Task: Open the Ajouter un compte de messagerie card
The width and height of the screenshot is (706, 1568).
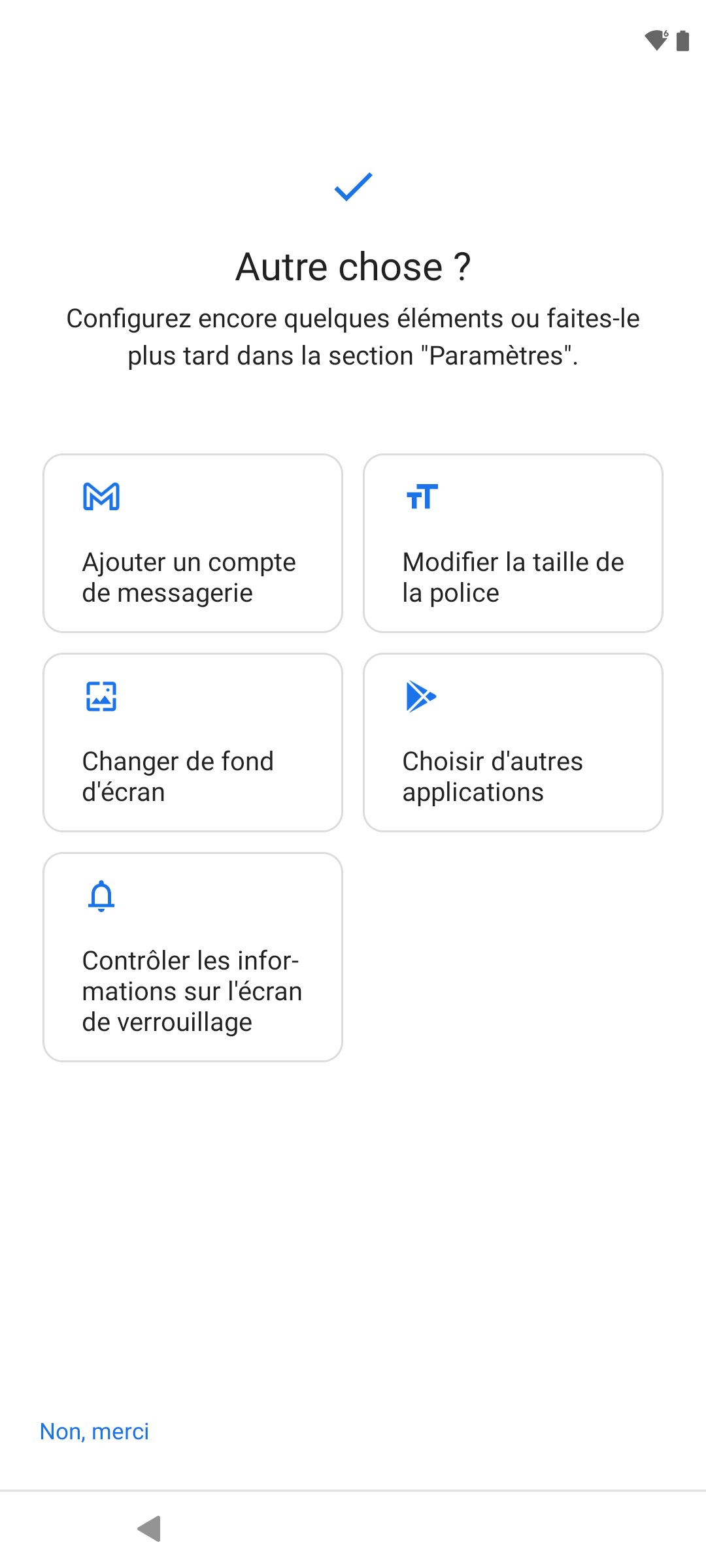Action: (193, 543)
